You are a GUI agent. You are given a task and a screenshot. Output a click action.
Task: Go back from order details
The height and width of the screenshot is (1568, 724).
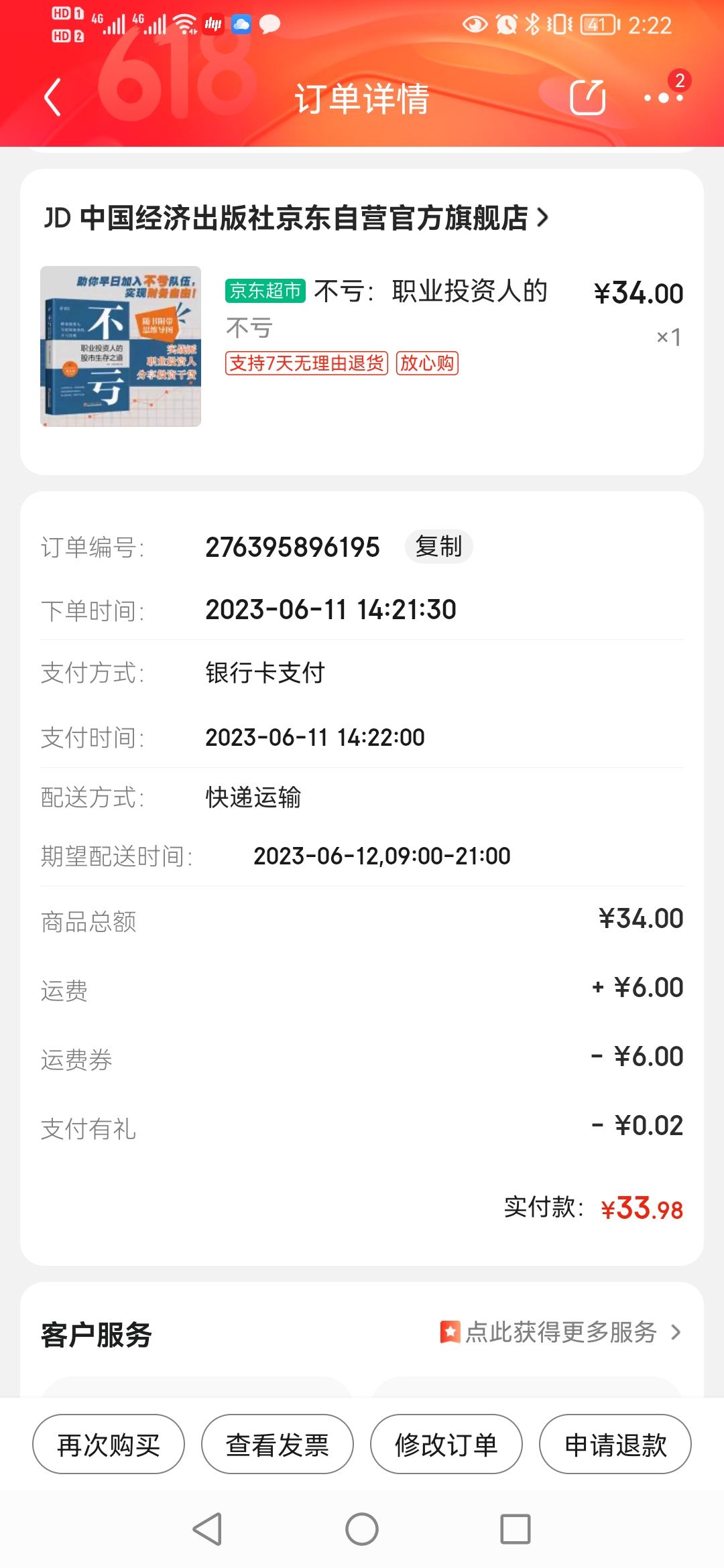[52, 98]
